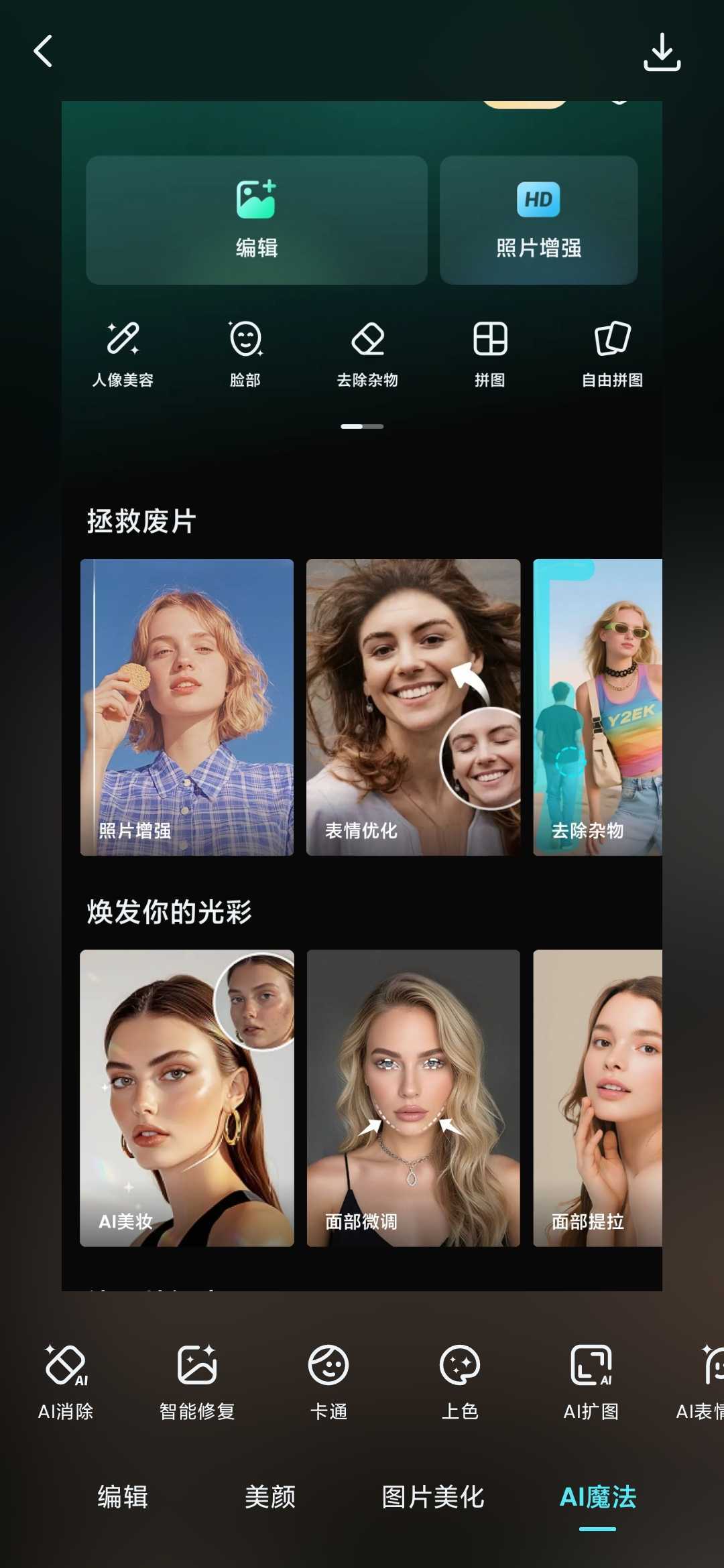Viewport: 724px width, 1568px height.
Task: Go back using the top-left arrow
Action: click(x=44, y=51)
